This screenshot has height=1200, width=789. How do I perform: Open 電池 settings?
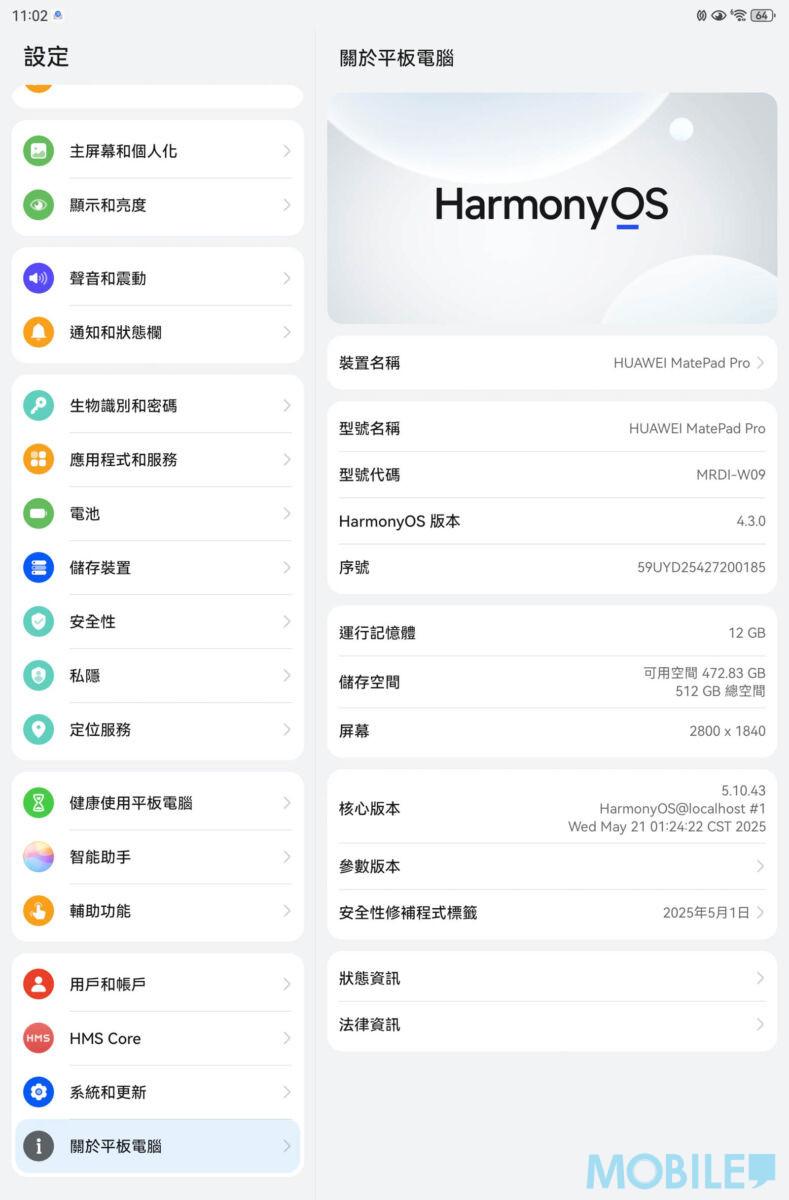click(x=157, y=513)
